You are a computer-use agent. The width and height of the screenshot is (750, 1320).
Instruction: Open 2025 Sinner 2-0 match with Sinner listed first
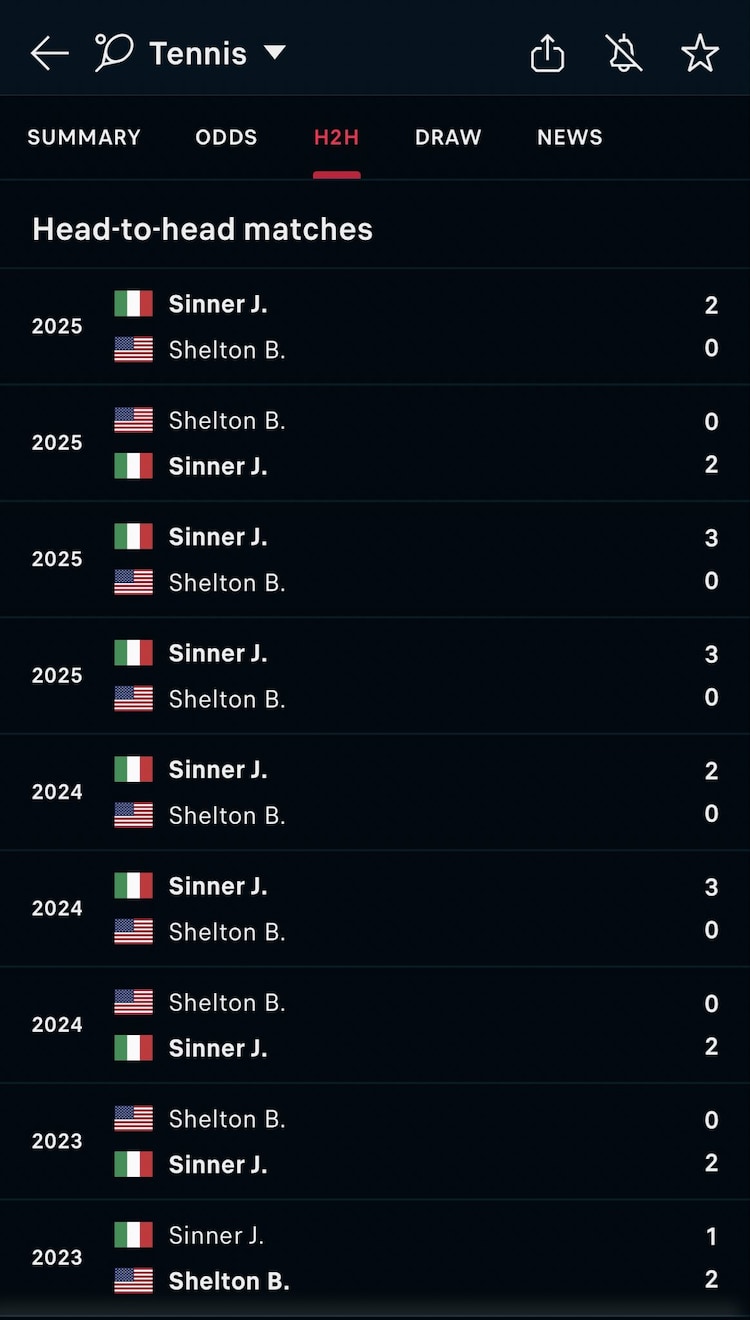(375, 327)
